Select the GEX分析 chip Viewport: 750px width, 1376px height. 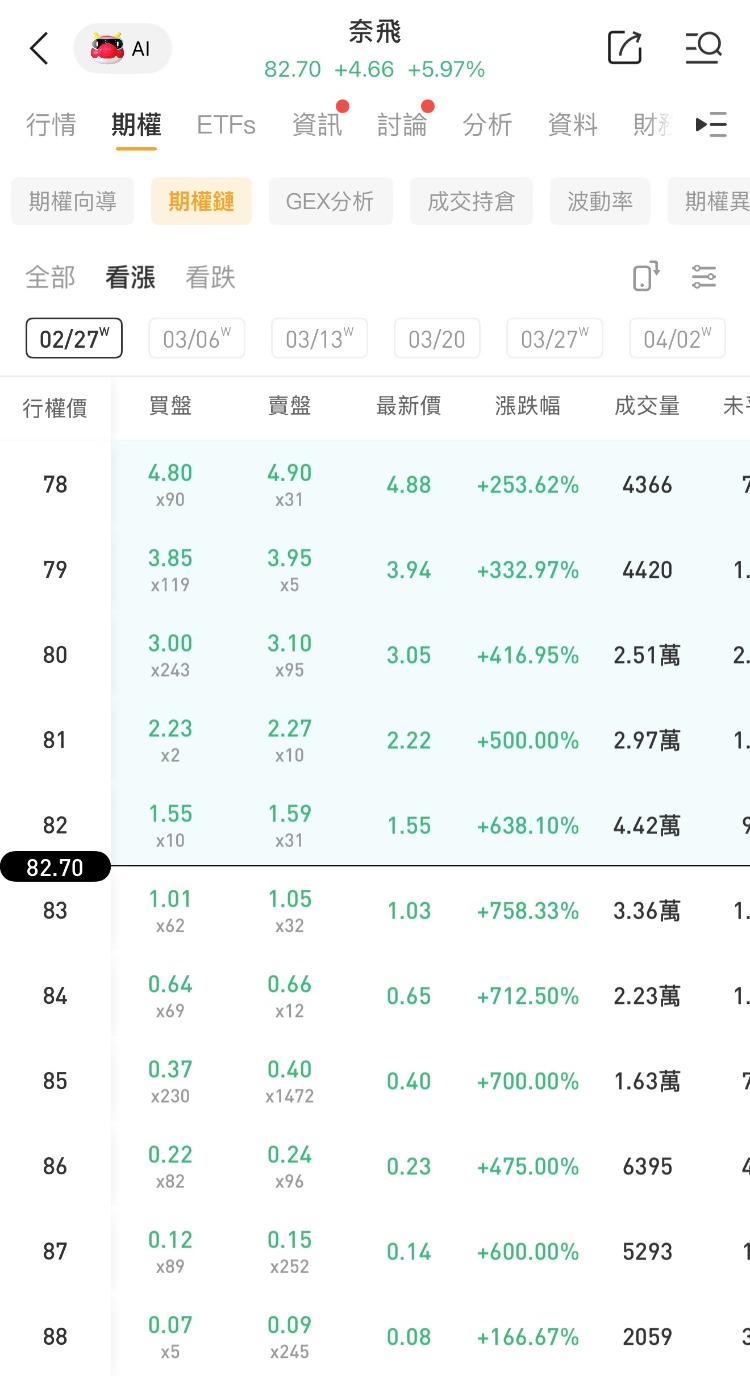tap(330, 201)
